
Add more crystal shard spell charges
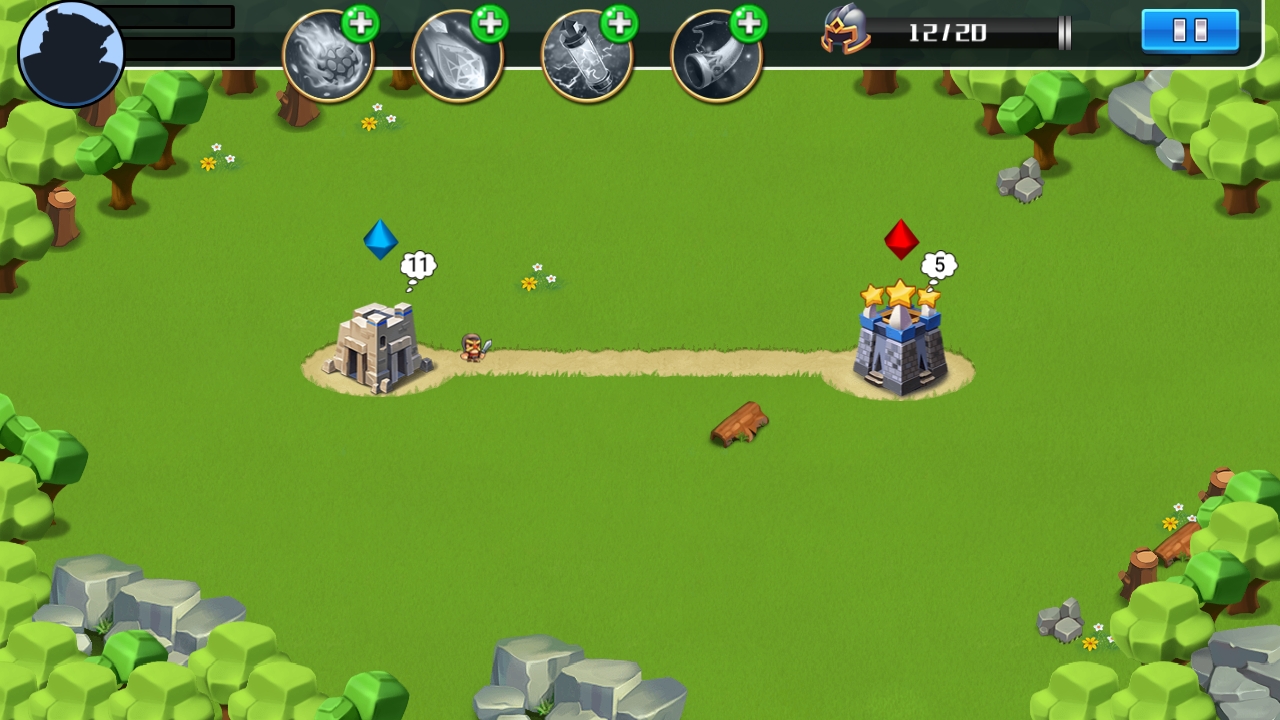pos(489,23)
